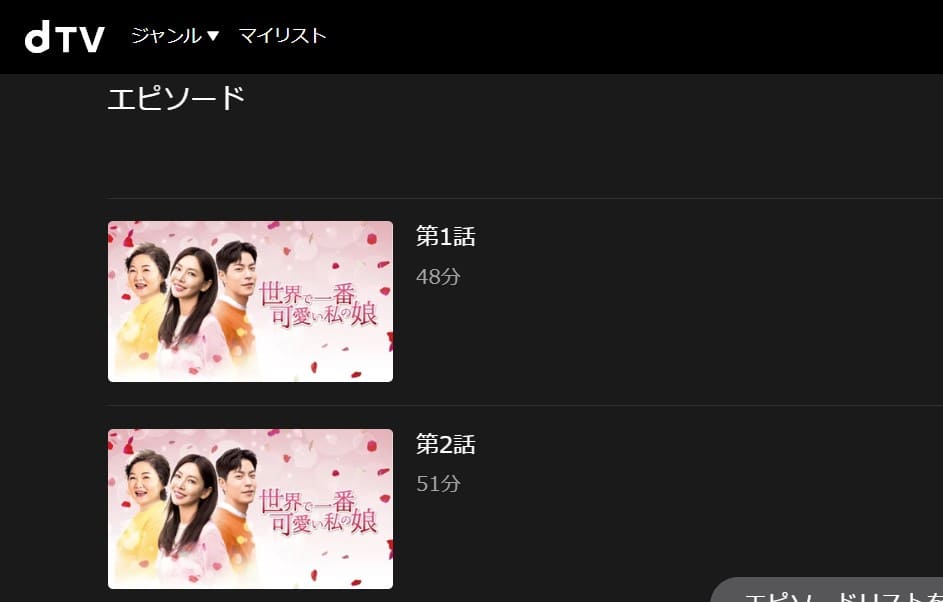Open the ジャンル dropdown menu

[x=174, y=36]
